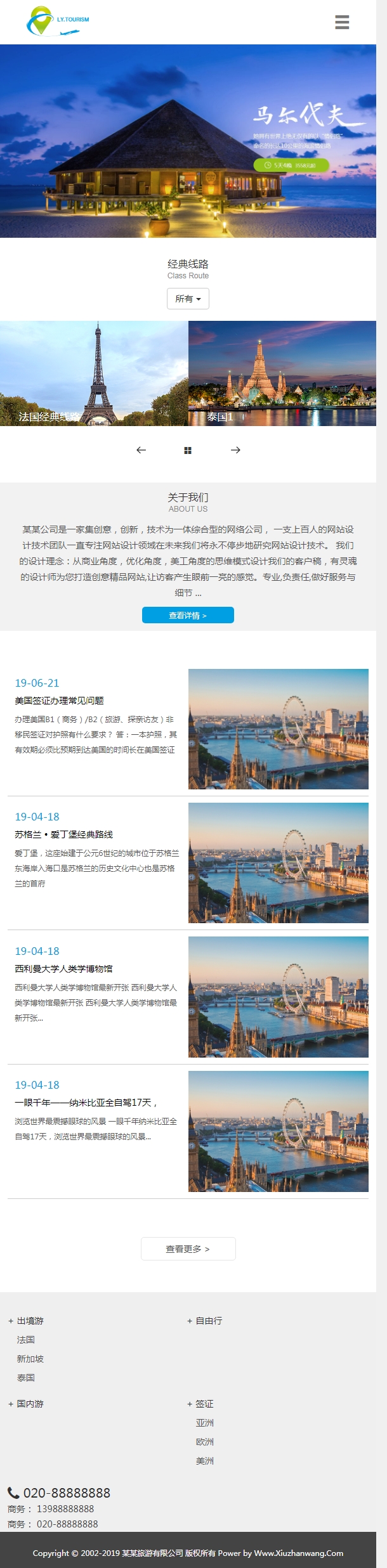Viewport: 387px width, 1568px height.
Task: Go to 自由行 footer category
Action: coord(209,1321)
